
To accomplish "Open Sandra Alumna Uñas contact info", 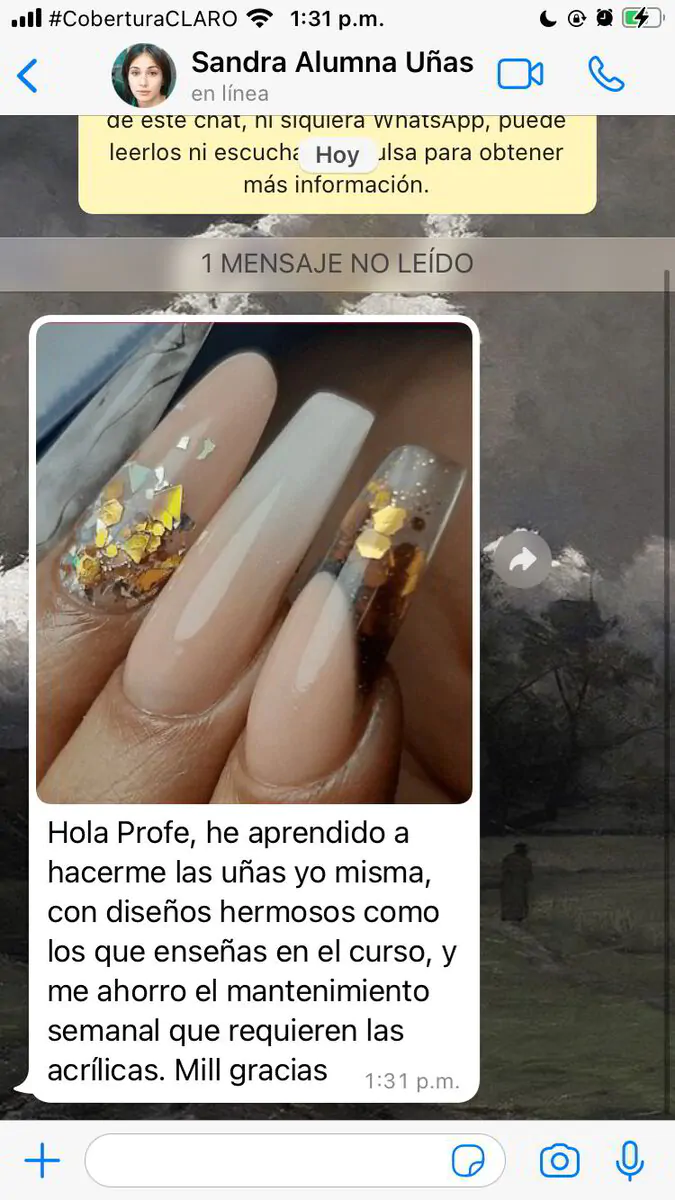I will pyautogui.click(x=330, y=75).
